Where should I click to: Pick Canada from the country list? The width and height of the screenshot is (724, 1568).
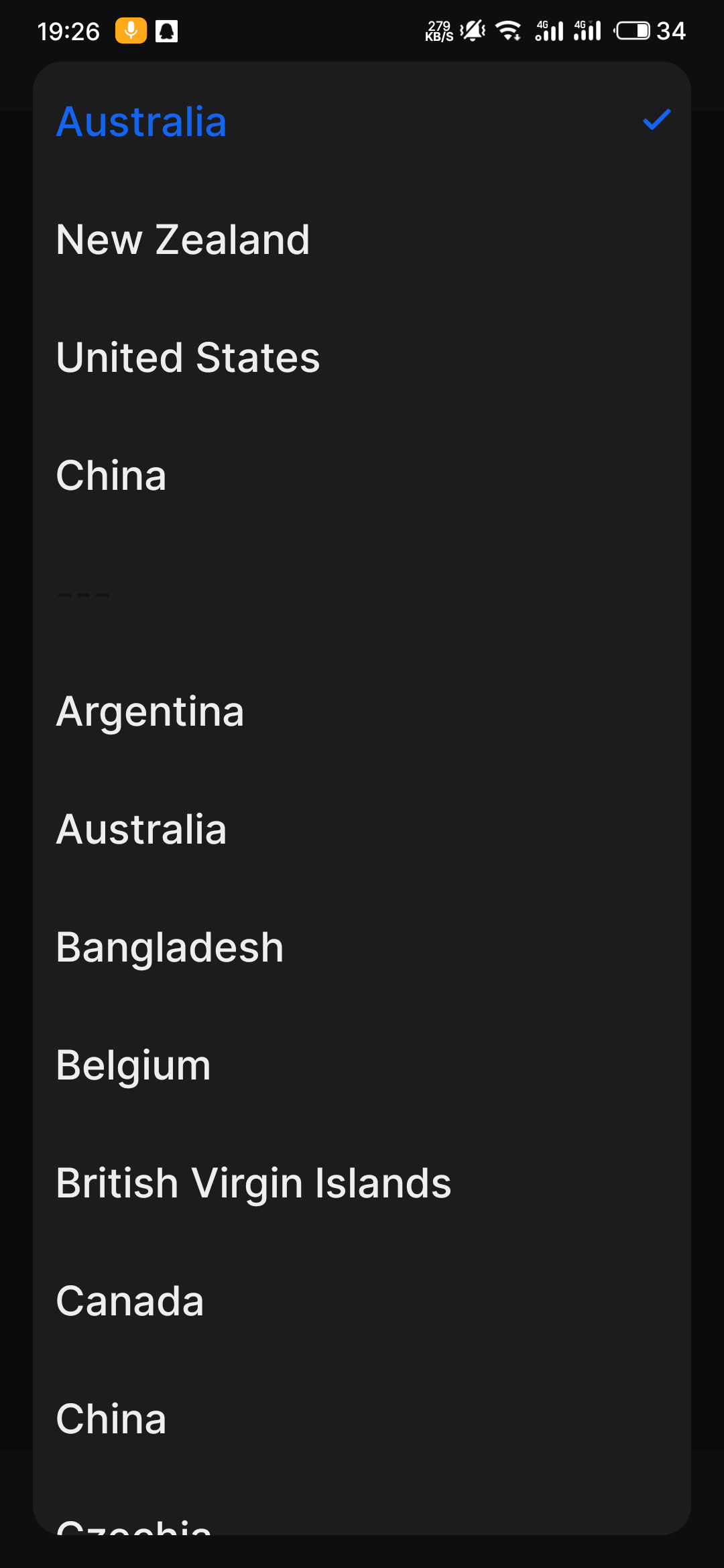tap(130, 1301)
